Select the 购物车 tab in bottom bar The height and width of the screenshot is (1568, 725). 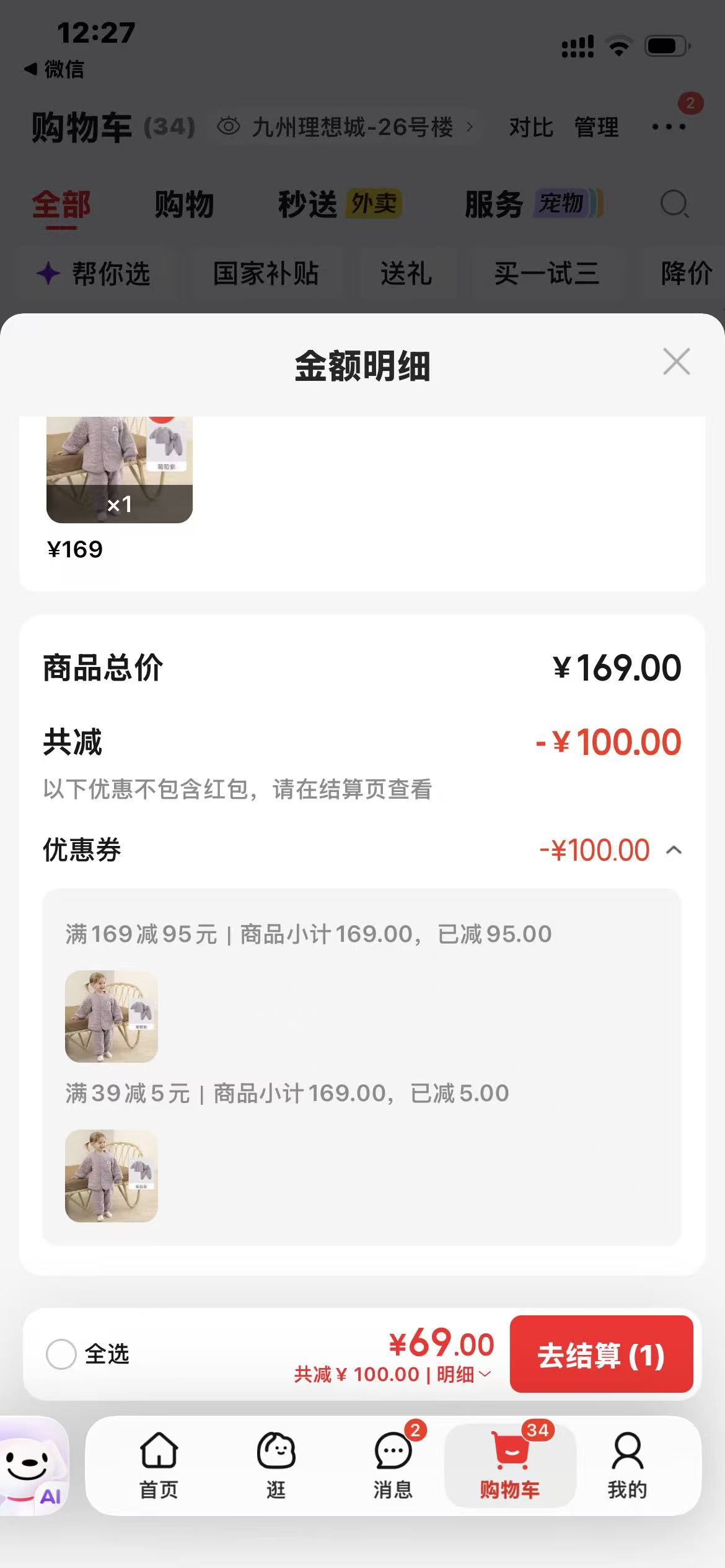point(510,1466)
